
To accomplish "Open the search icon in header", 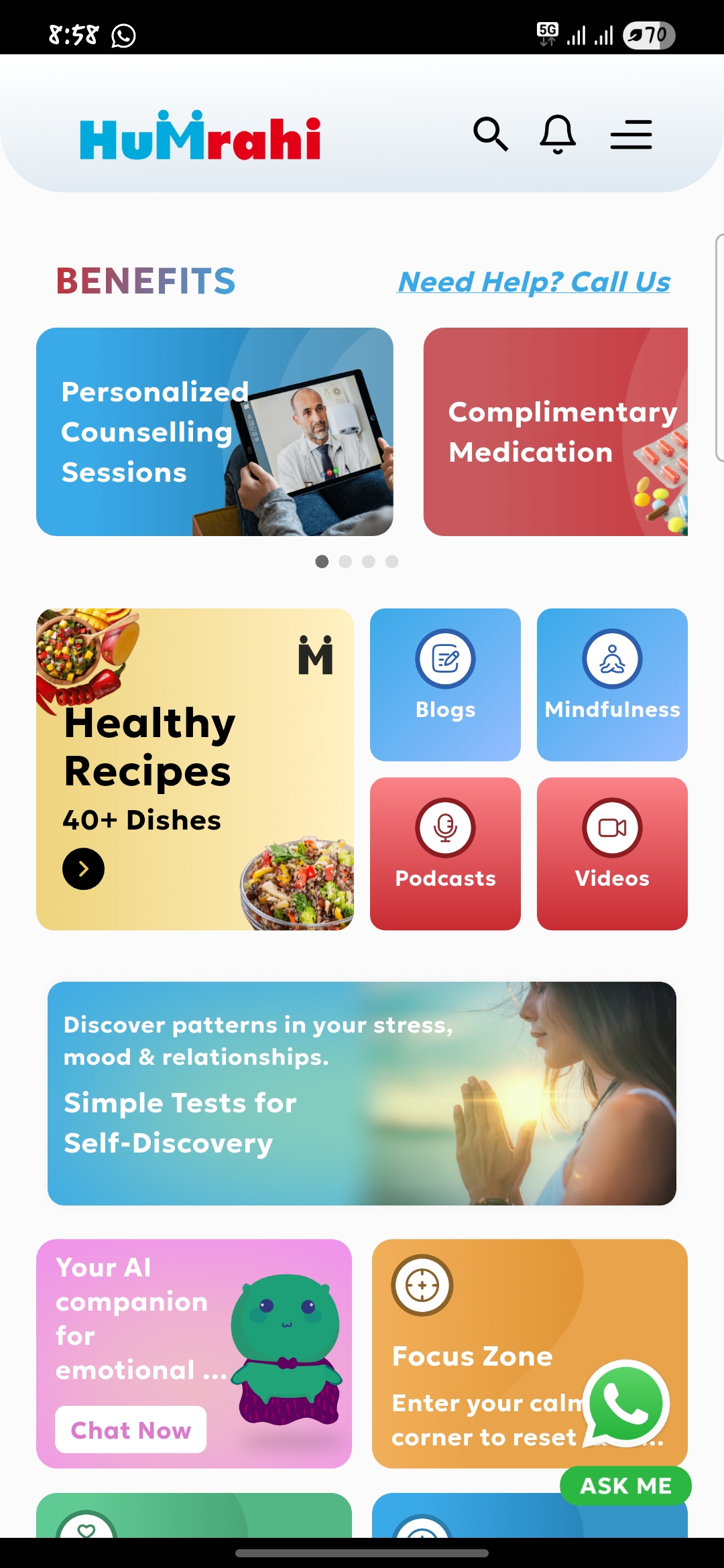I will [491, 134].
